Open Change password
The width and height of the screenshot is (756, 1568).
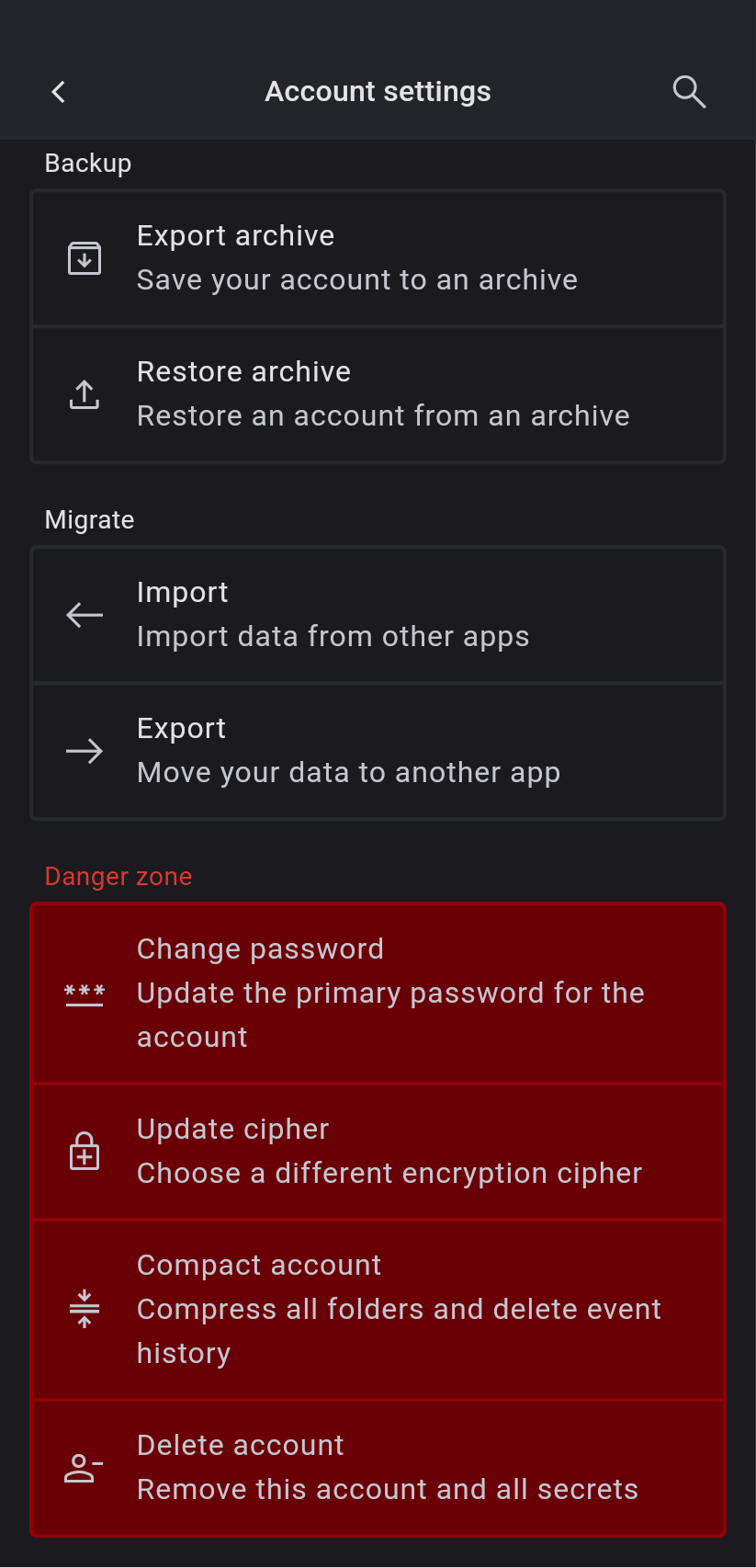(378, 994)
